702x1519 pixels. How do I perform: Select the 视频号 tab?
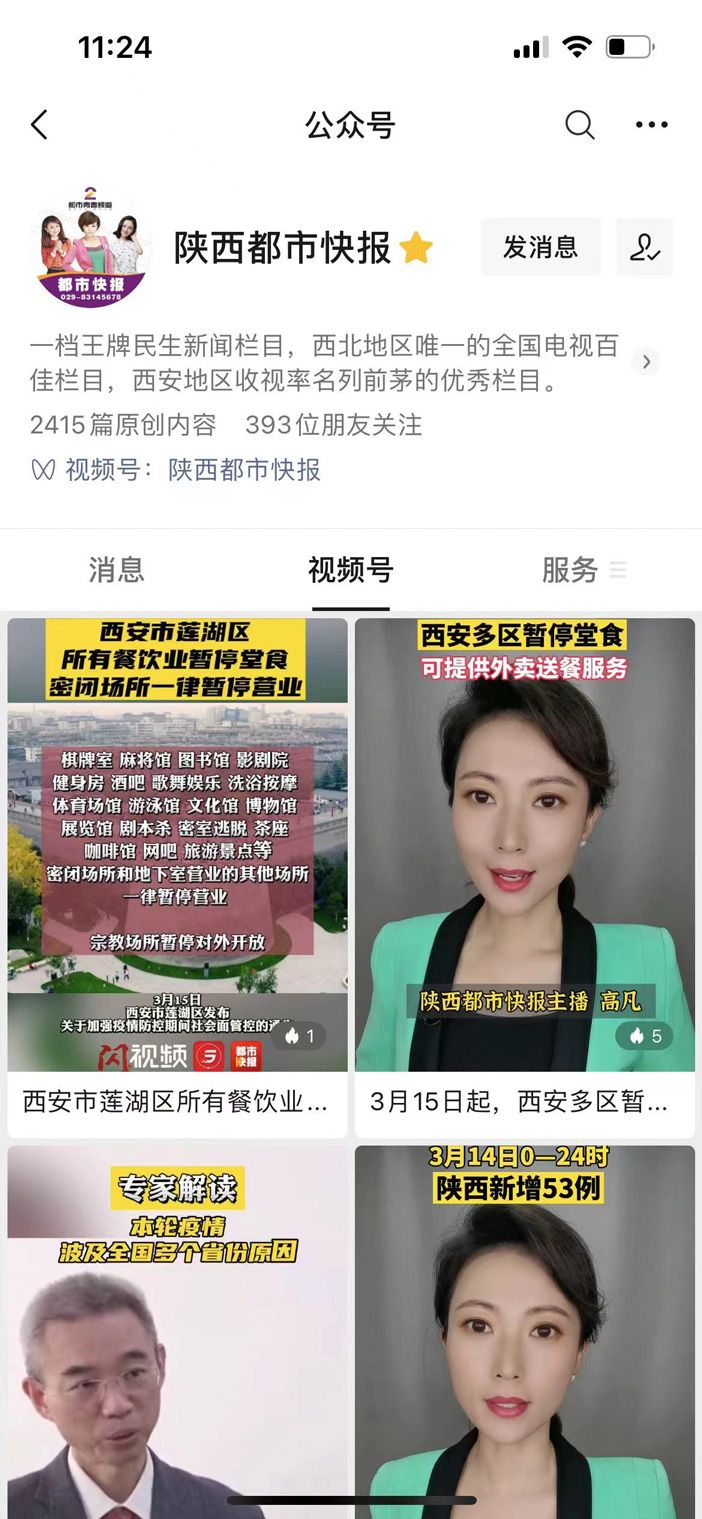350,570
